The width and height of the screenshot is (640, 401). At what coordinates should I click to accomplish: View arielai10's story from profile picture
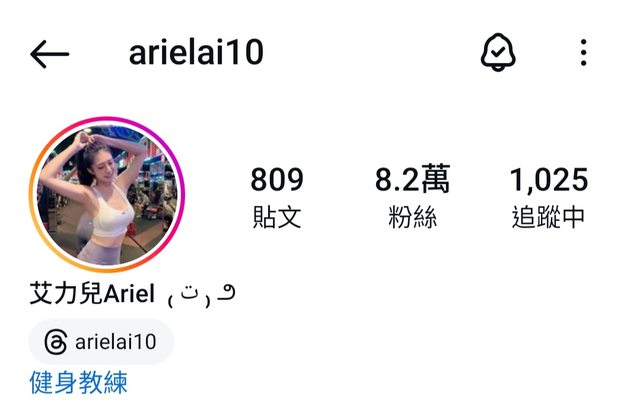click(x=107, y=195)
